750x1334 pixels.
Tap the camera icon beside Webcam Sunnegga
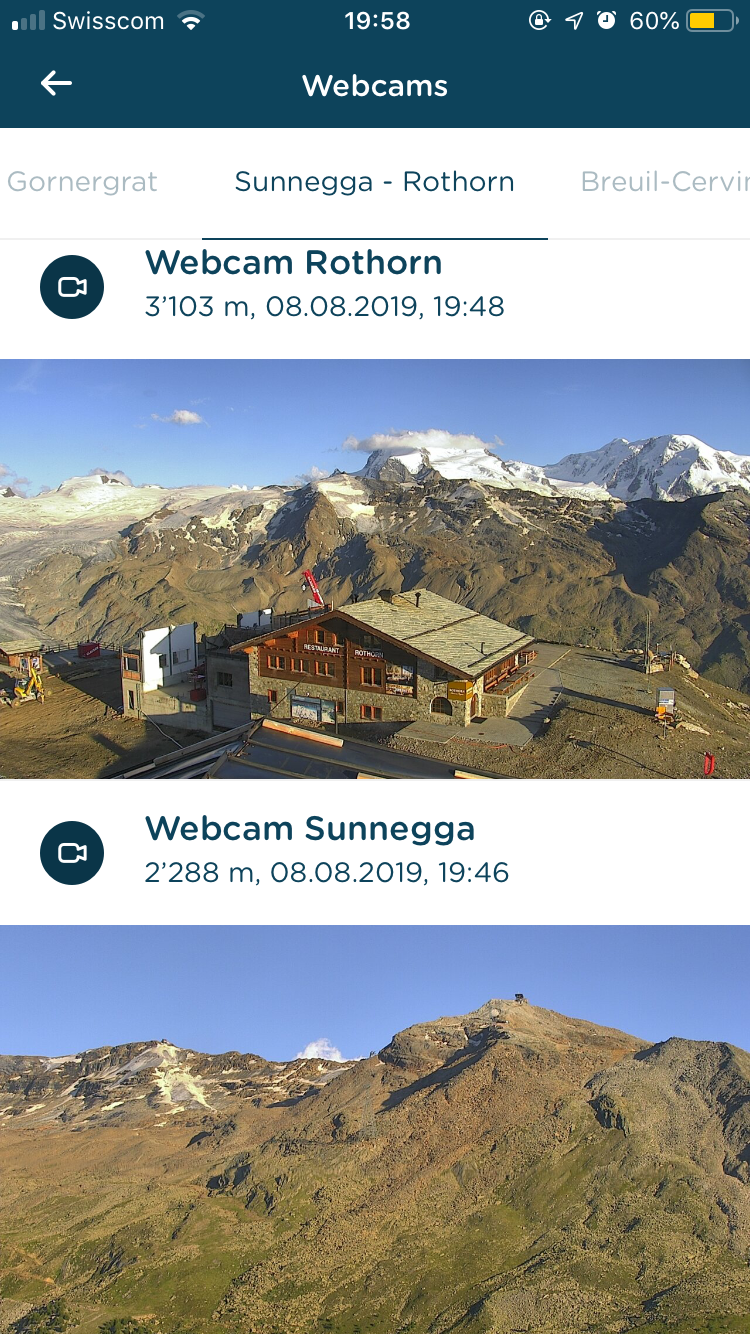[72, 853]
